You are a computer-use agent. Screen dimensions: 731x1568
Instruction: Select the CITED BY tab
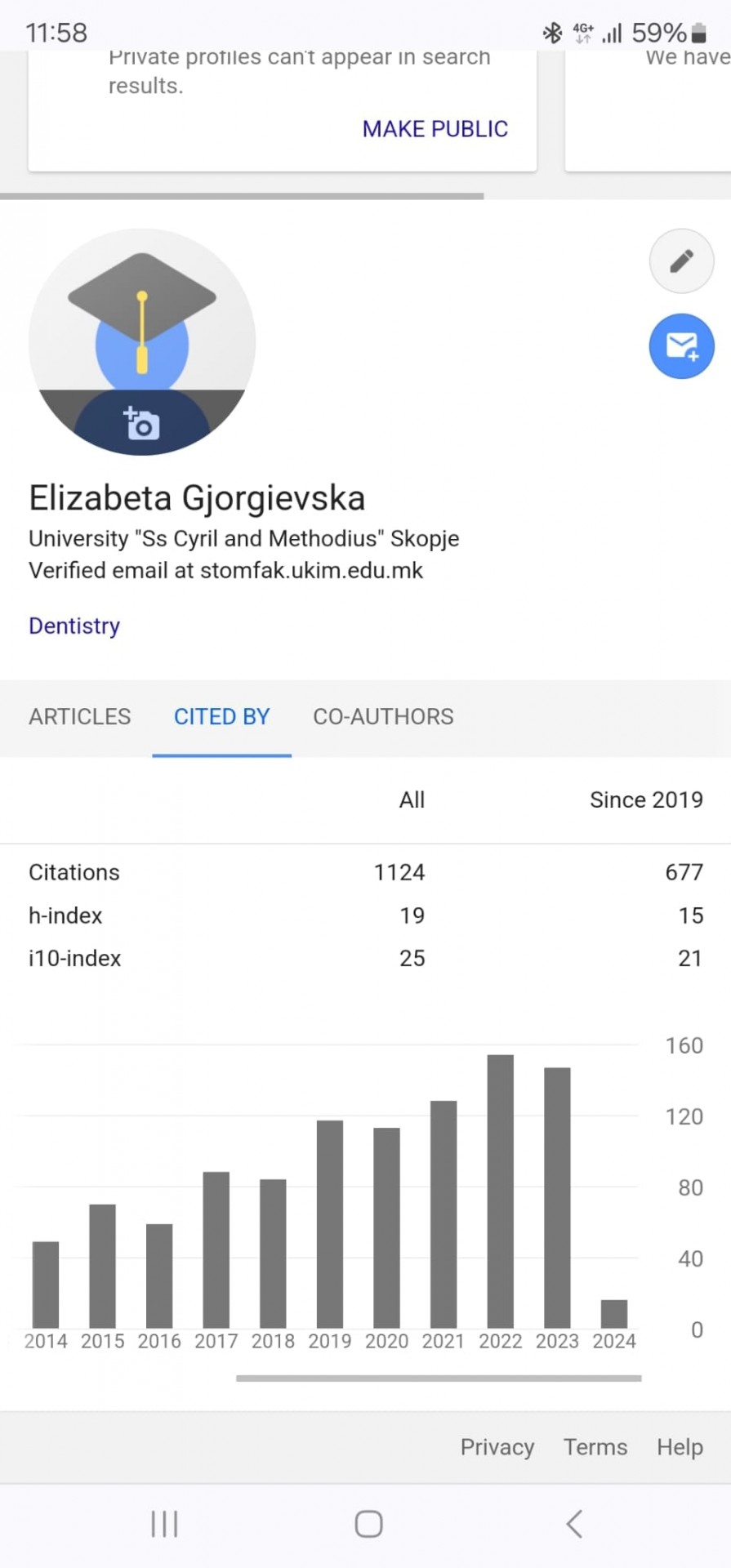coord(221,717)
